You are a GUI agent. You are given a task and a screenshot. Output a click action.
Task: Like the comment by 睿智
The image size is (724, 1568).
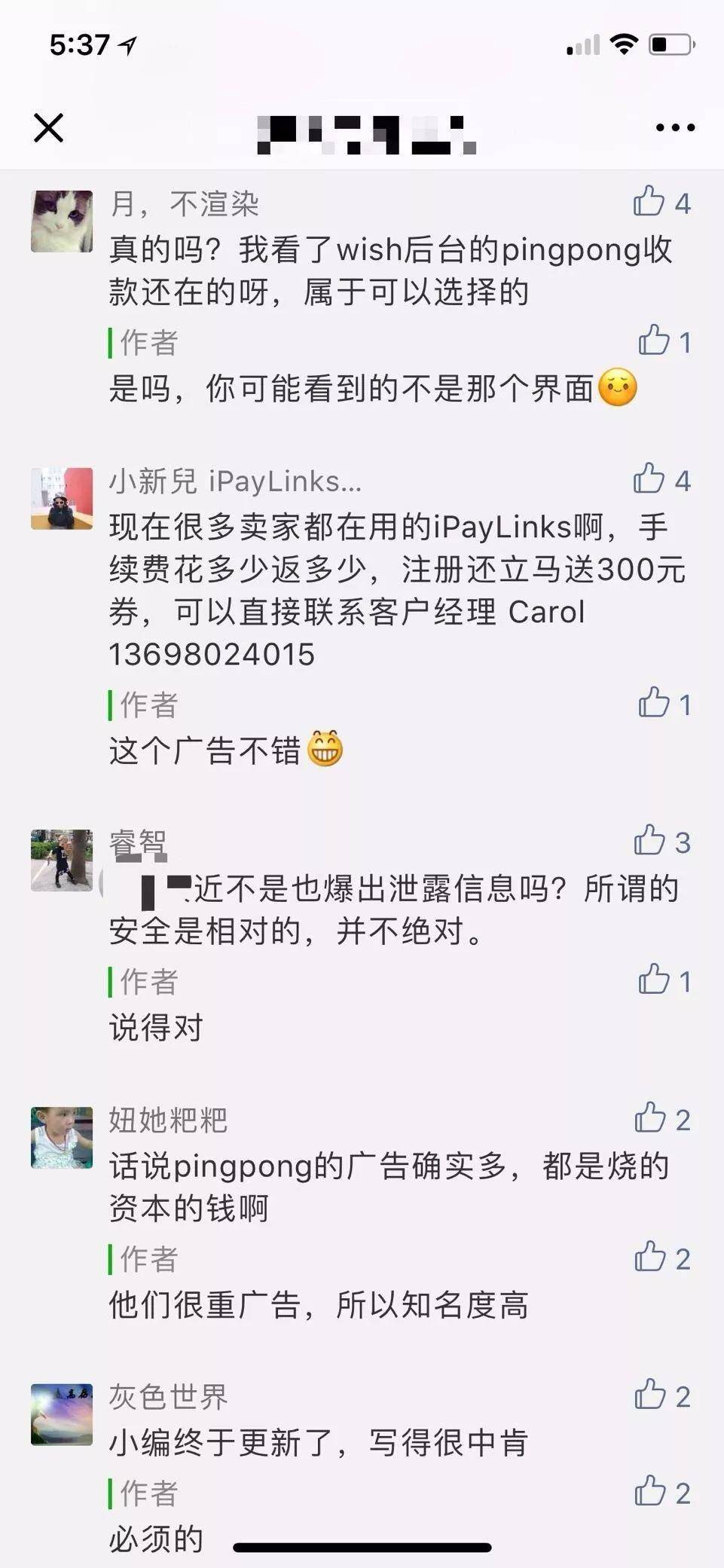pyautogui.click(x=649, y=841)
